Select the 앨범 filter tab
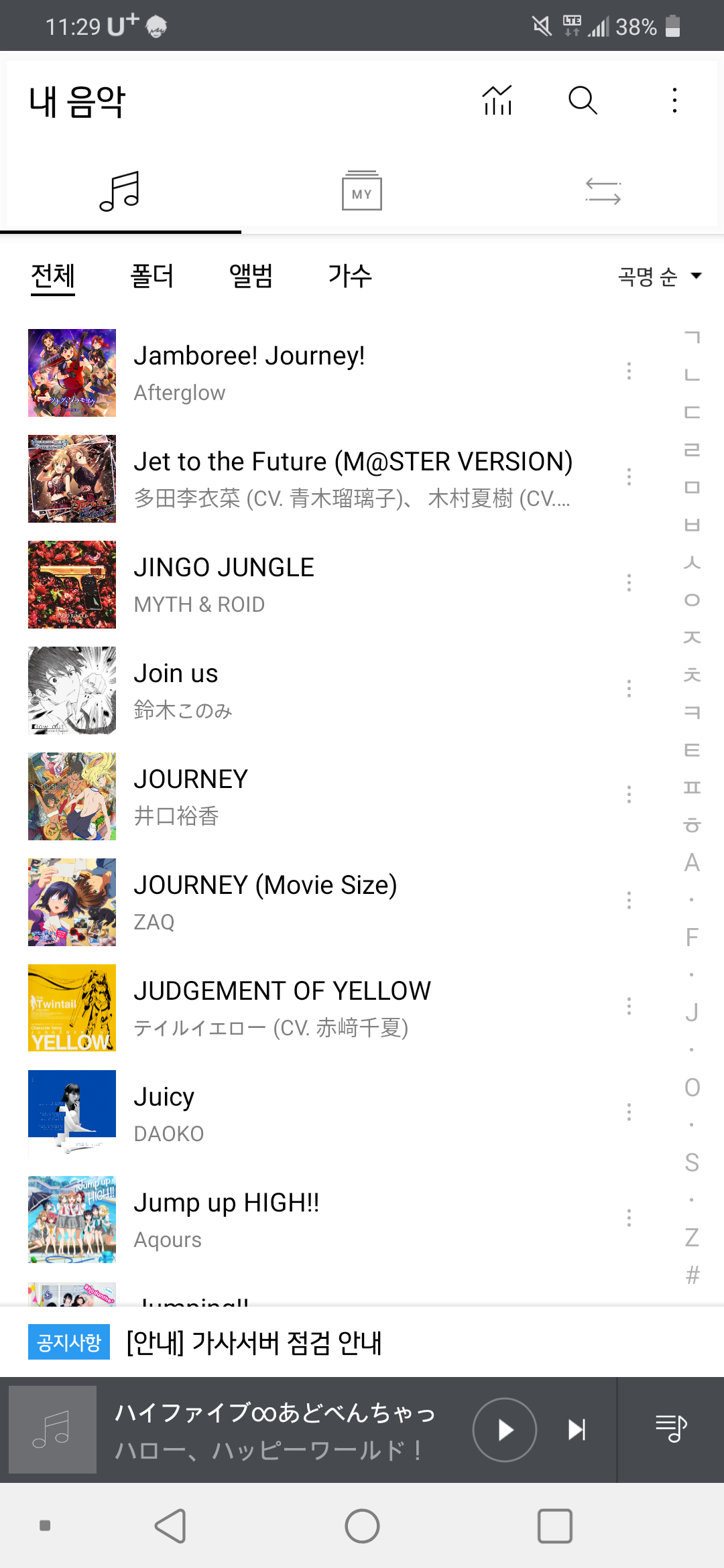Screen dimensions: 724x1568 [x=251, y=276]
